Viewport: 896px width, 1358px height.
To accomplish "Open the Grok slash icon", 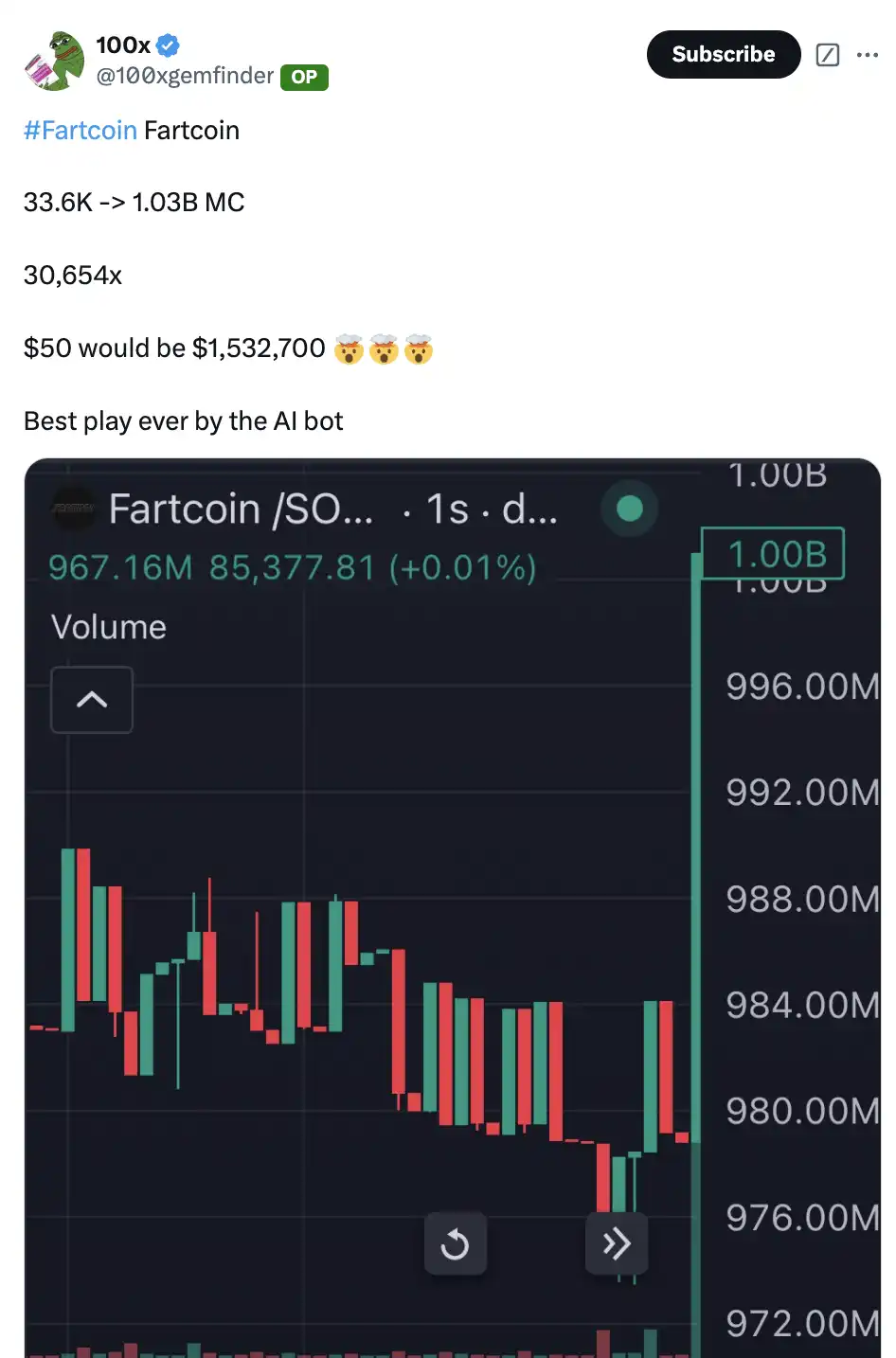I will click(x=827, y=55).
